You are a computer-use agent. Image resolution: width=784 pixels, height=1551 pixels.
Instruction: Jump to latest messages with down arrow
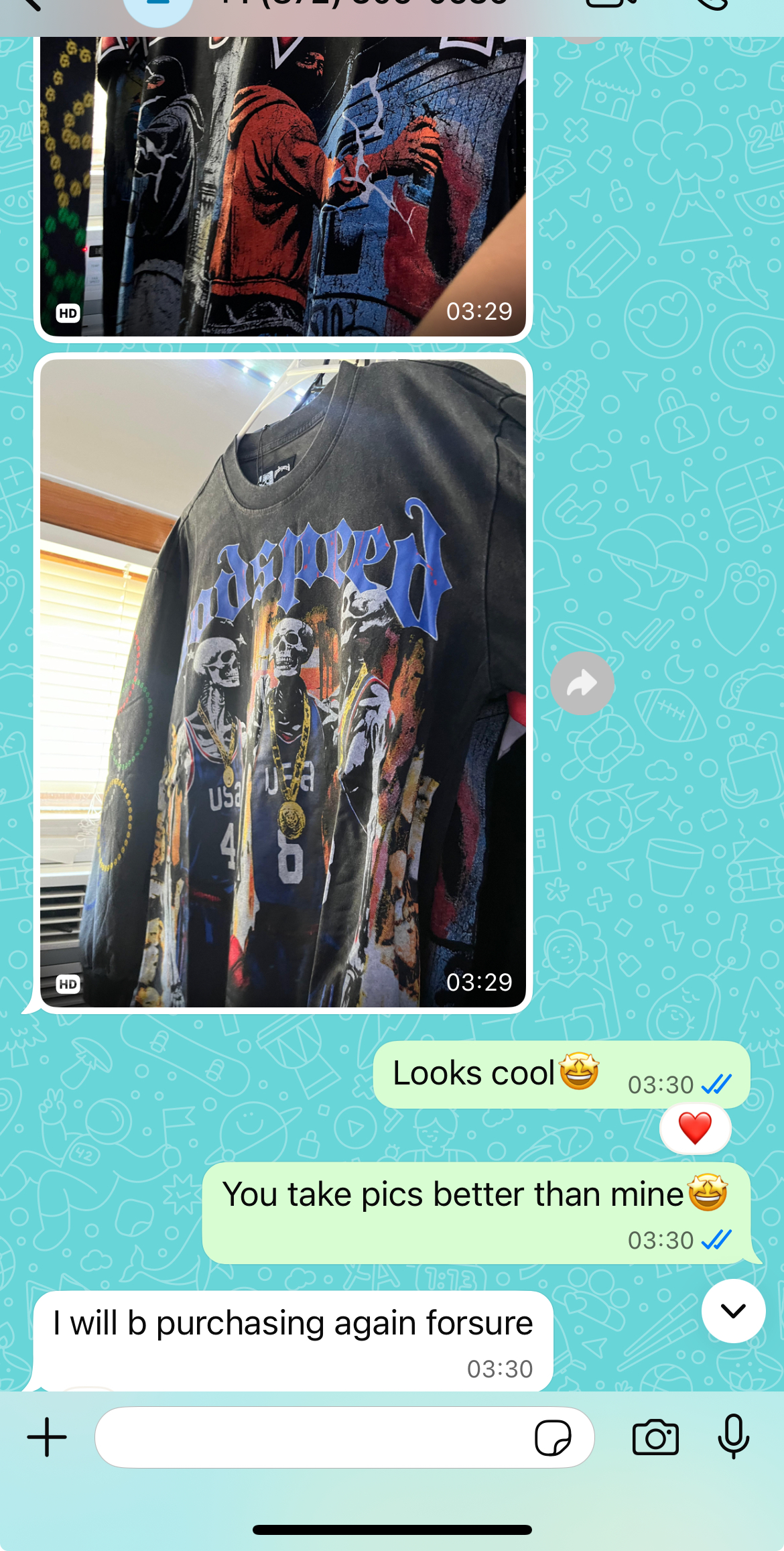click(x=733, y=1311)
